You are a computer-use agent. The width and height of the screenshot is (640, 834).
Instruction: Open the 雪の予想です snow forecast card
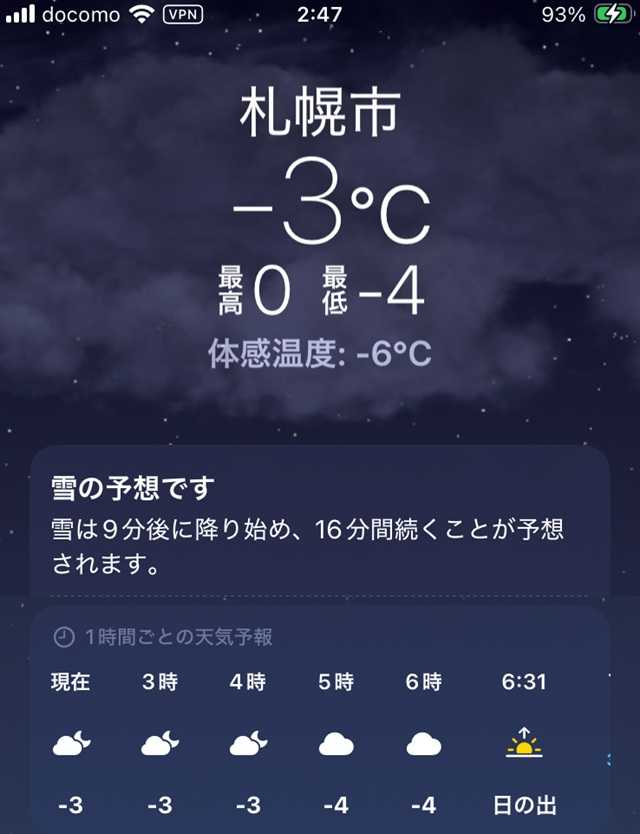(x=318, y=526)
